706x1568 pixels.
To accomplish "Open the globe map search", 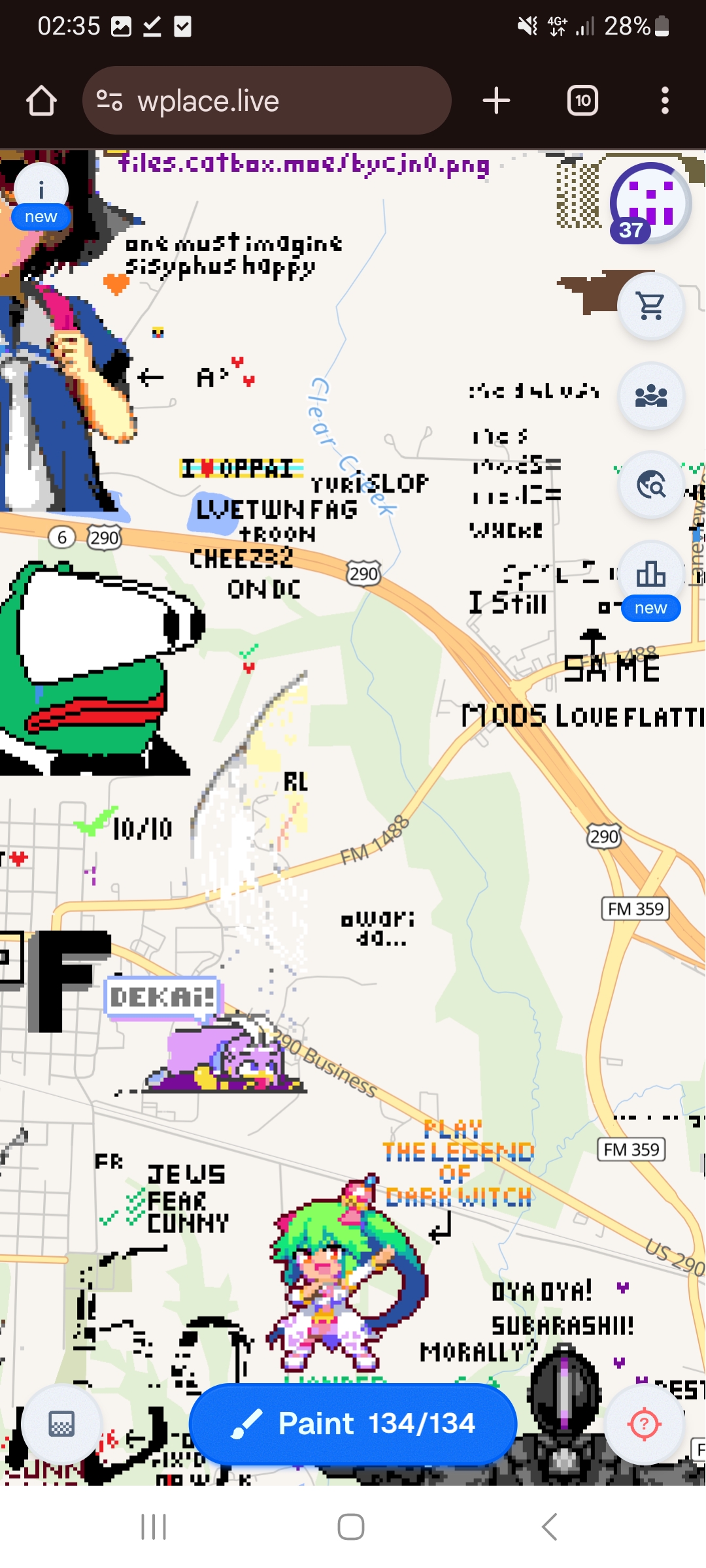I will [651, 485].
